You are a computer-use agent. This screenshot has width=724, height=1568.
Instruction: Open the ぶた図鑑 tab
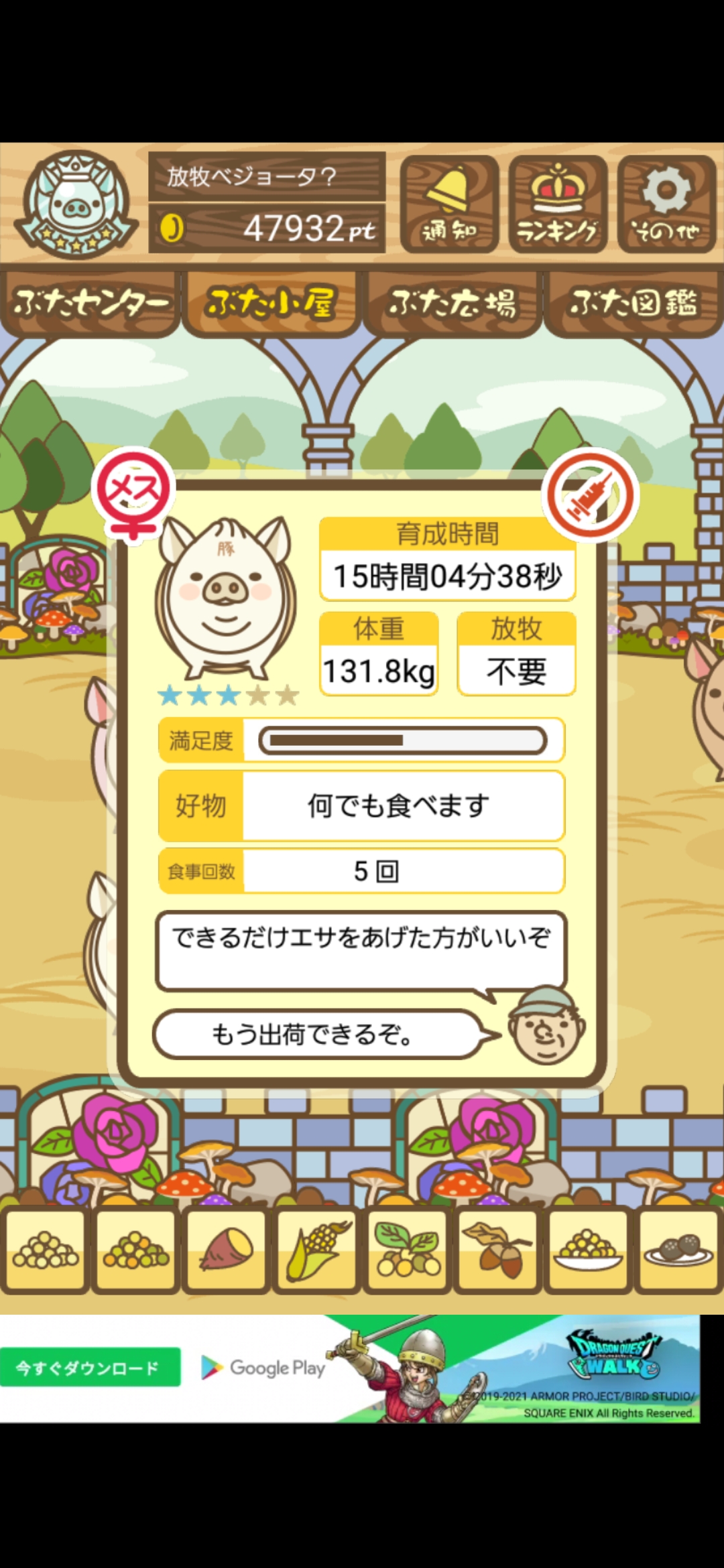tap(633, 304)
